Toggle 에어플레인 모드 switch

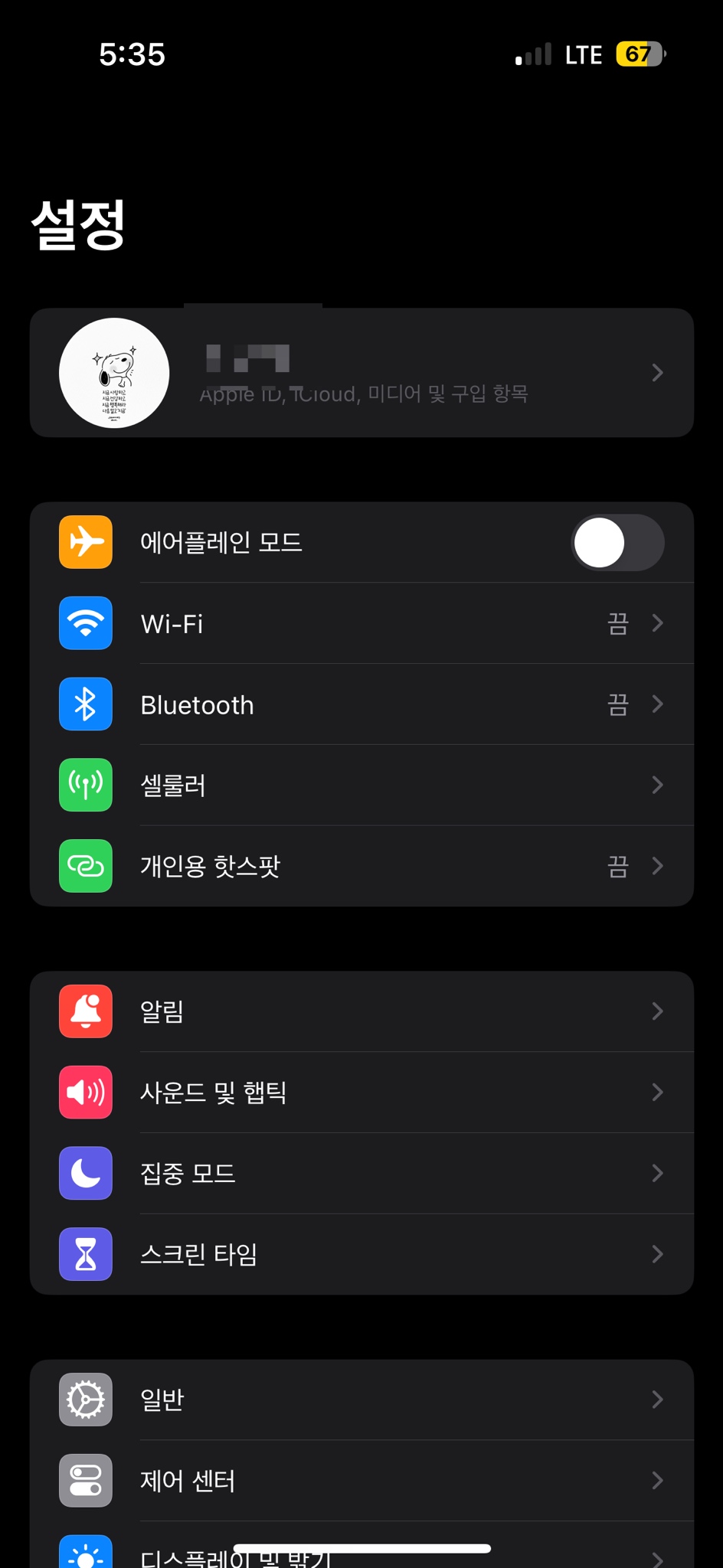[x=617, y=543]
